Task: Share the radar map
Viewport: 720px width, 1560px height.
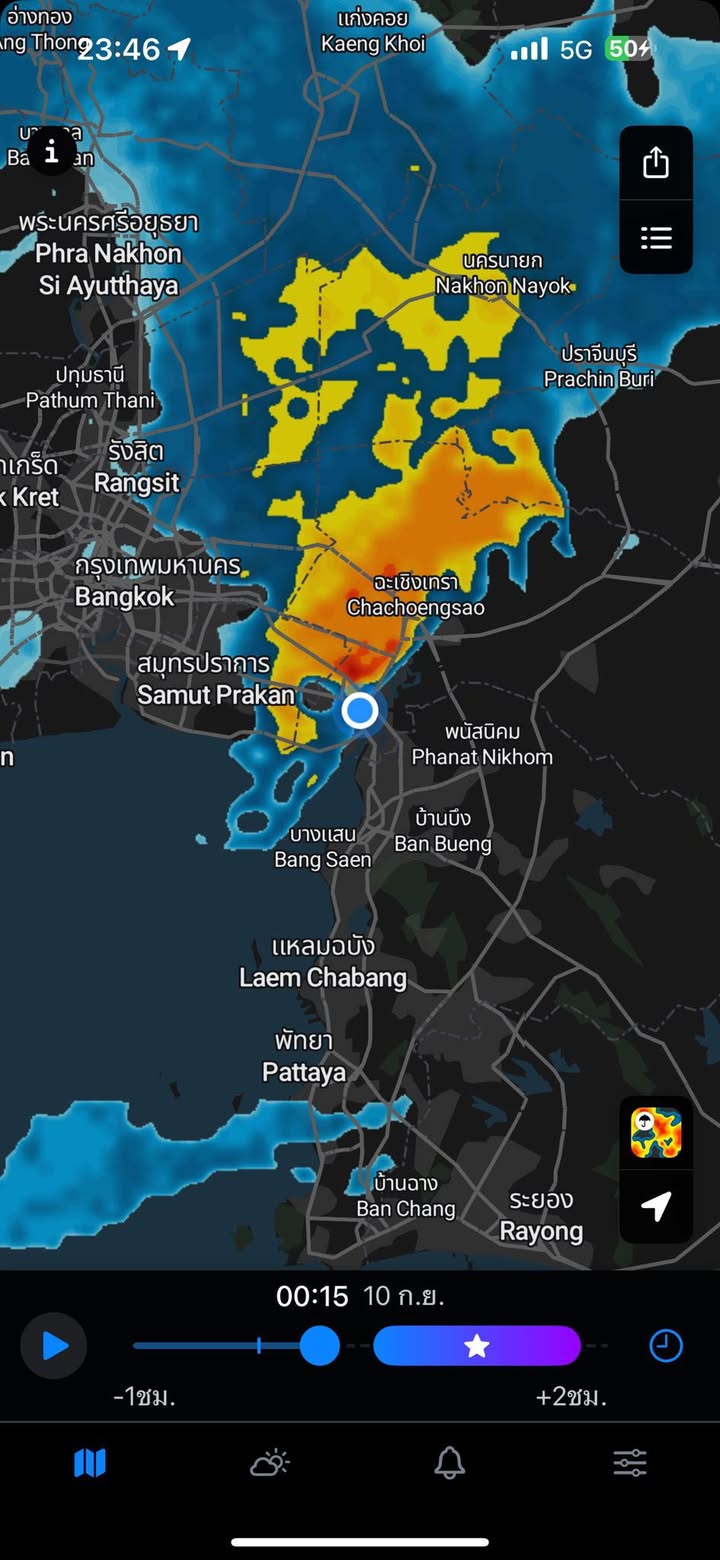Action: tap(656, 162)
